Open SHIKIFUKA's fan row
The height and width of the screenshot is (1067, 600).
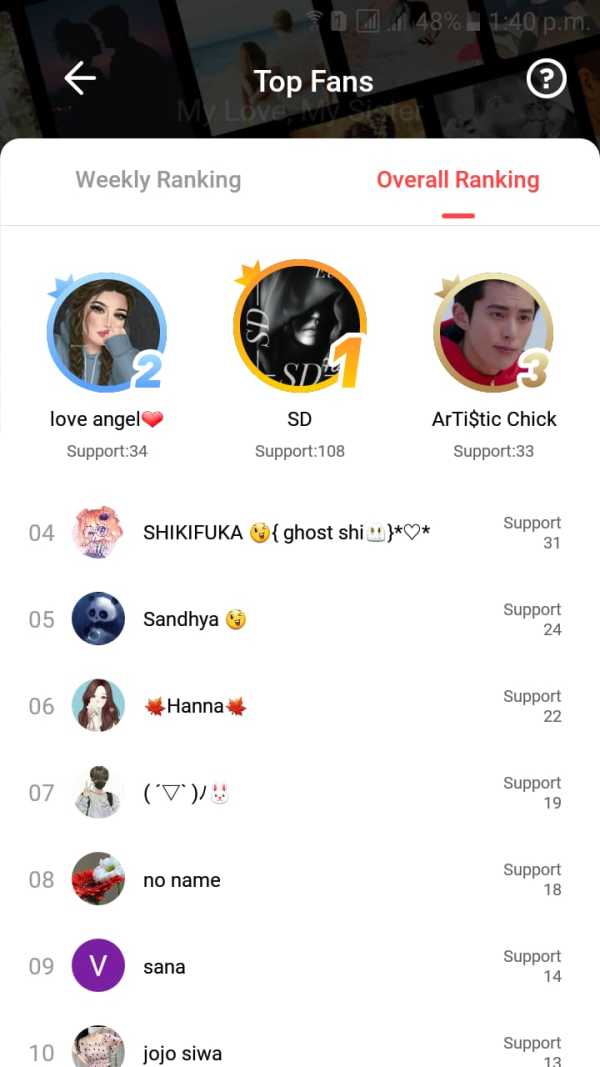pos(298,533)
